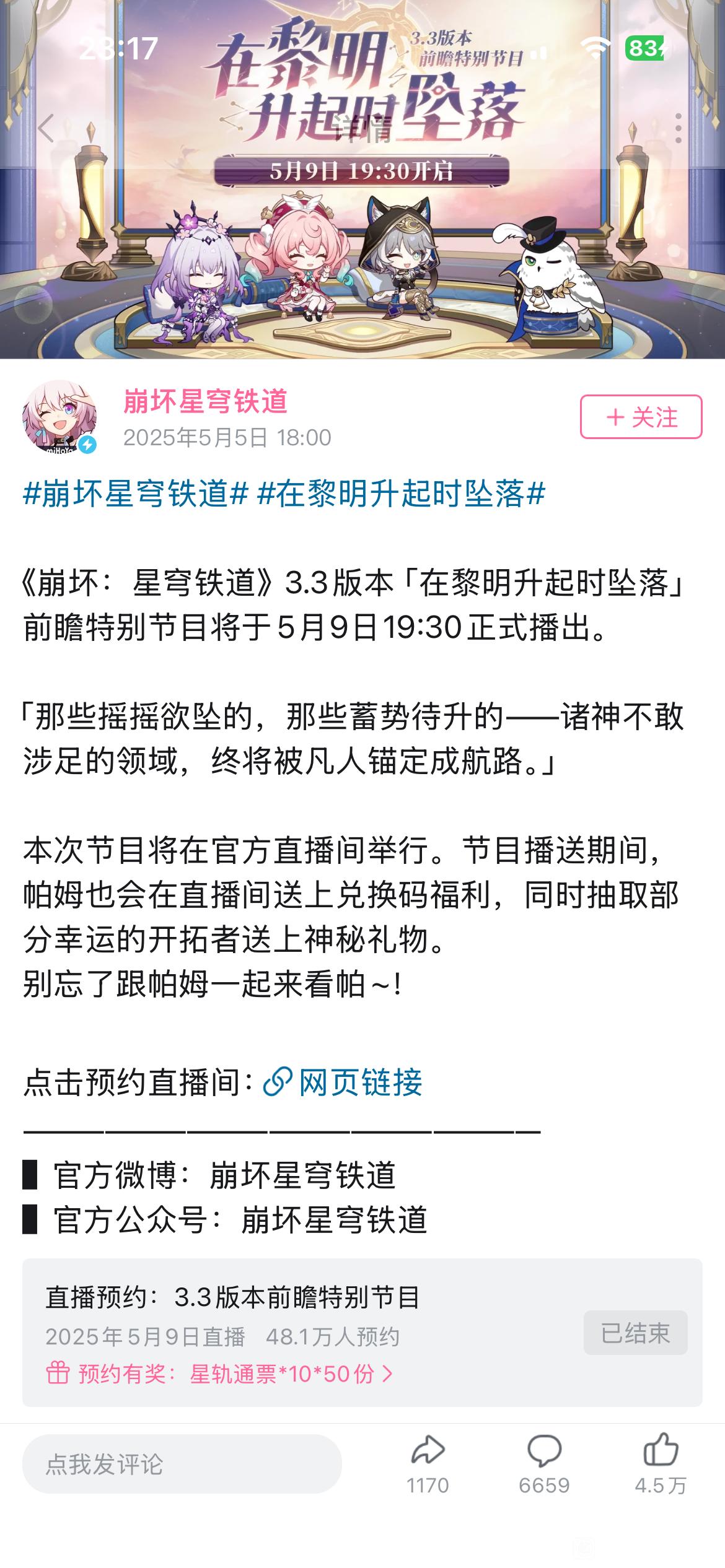Open the 崩坏星穹铁道 profile avatar

point(59,417)
